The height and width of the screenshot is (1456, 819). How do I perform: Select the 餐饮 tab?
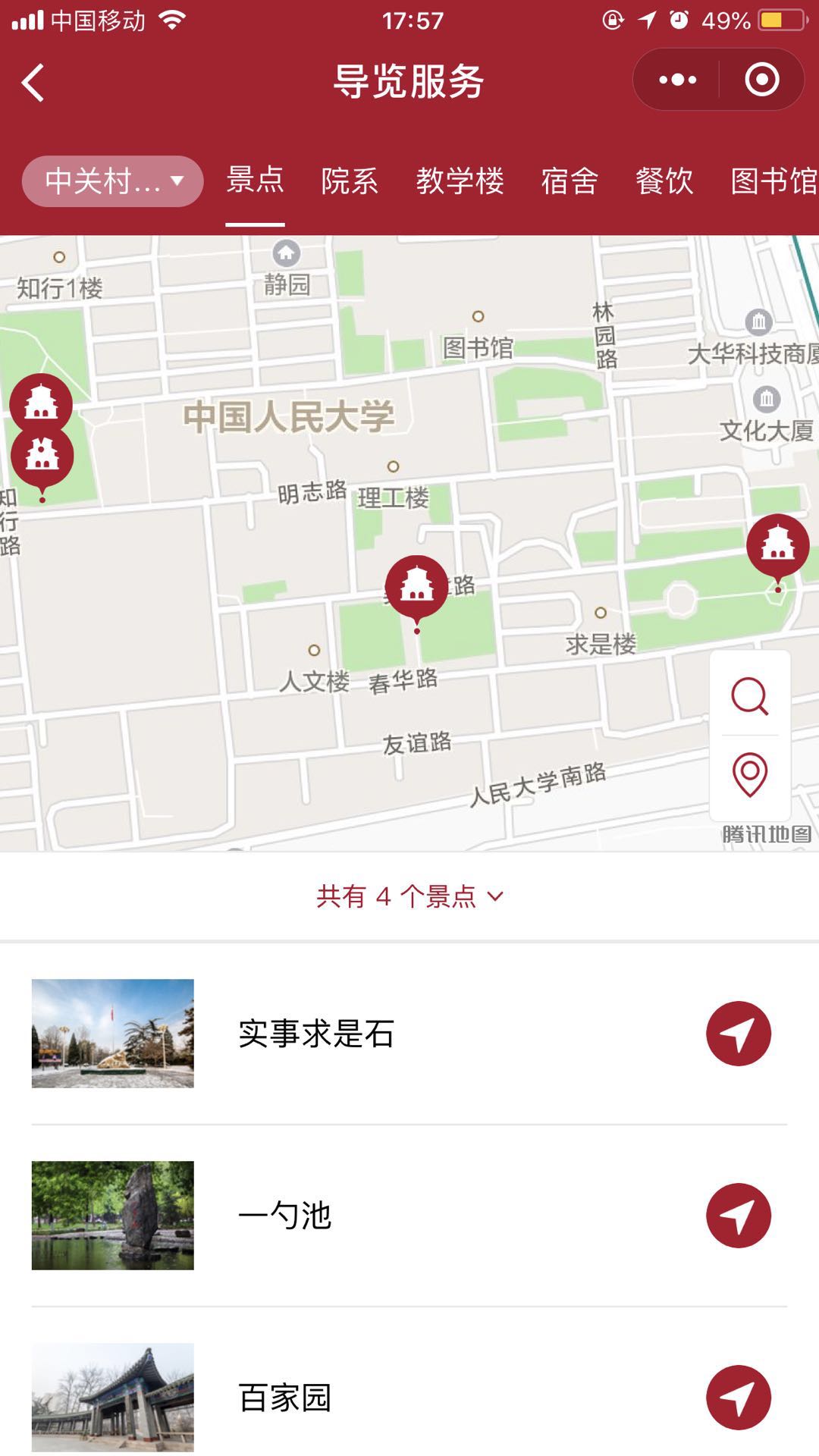(664, 181)
